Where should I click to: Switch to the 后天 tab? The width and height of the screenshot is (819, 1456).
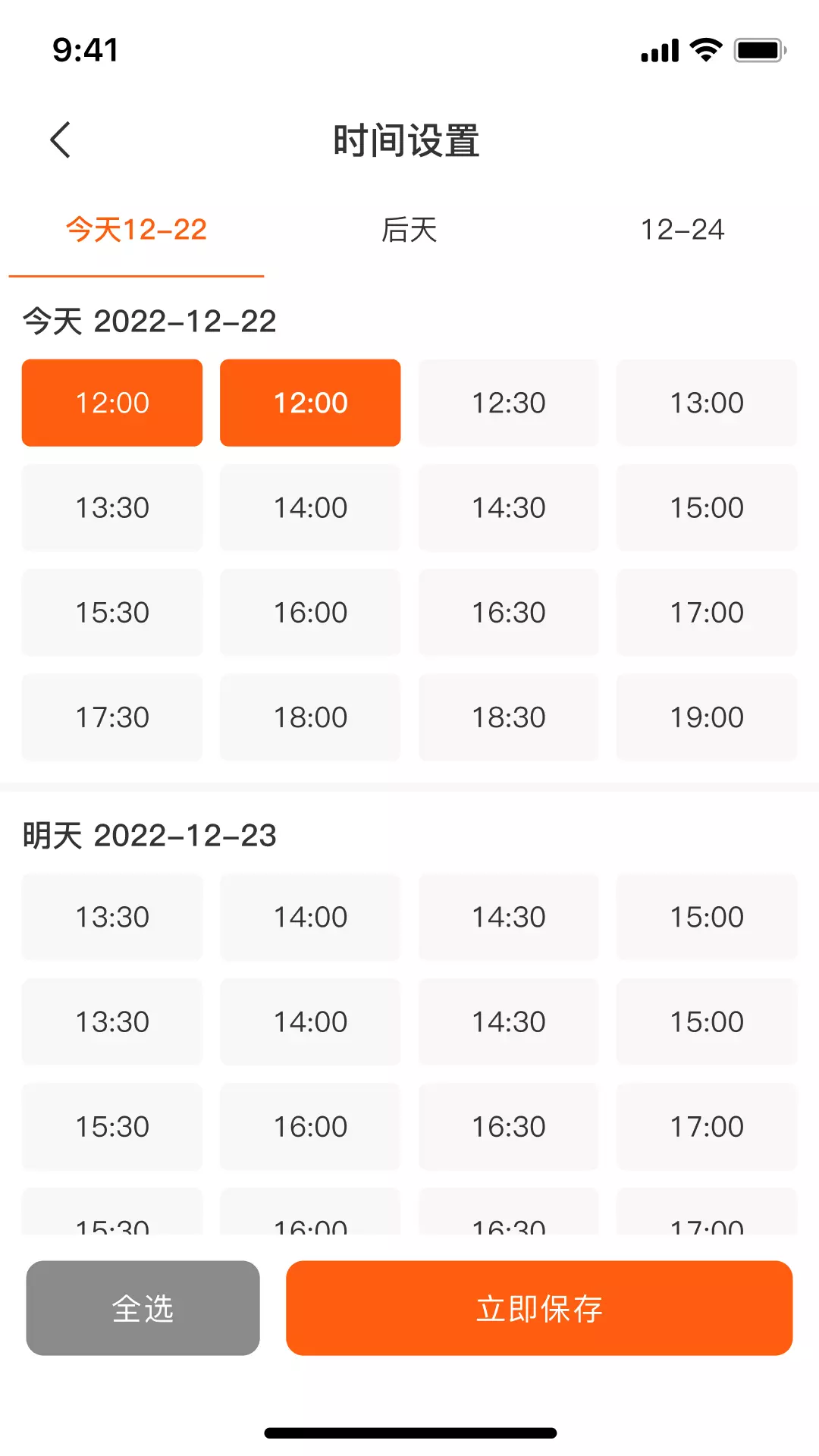pos(409,230)
